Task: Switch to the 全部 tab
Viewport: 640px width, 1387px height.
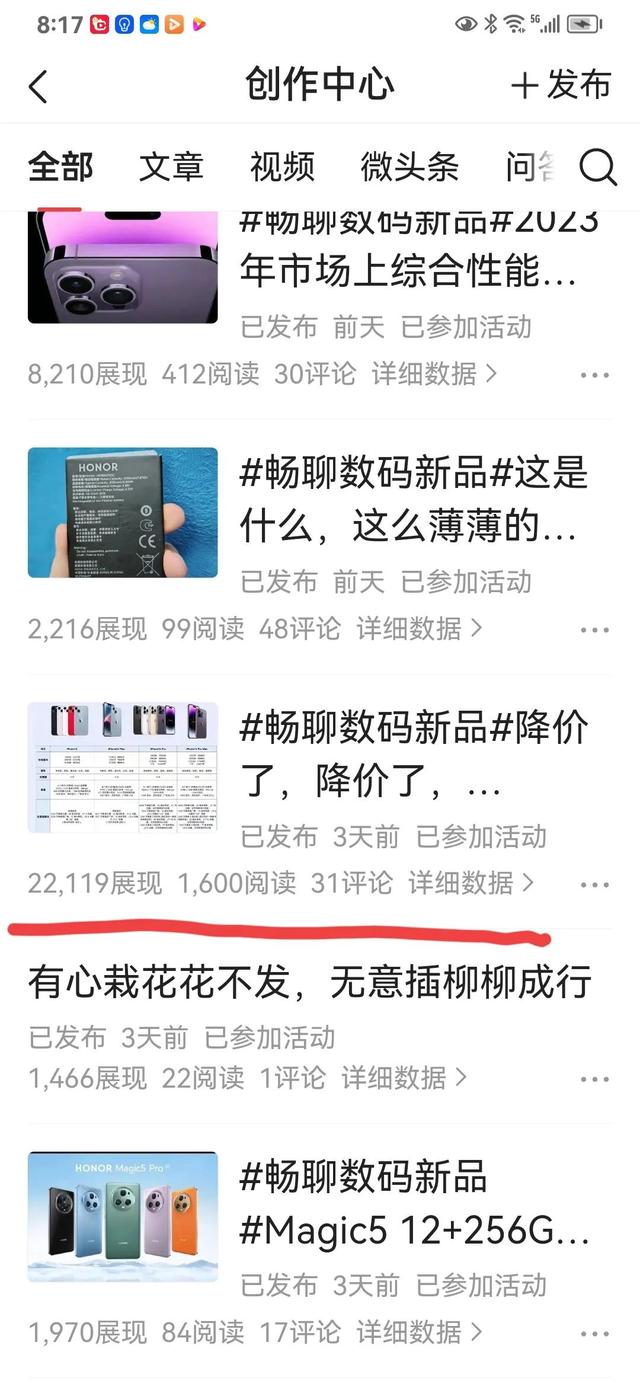Action: [x=61, y=168]
